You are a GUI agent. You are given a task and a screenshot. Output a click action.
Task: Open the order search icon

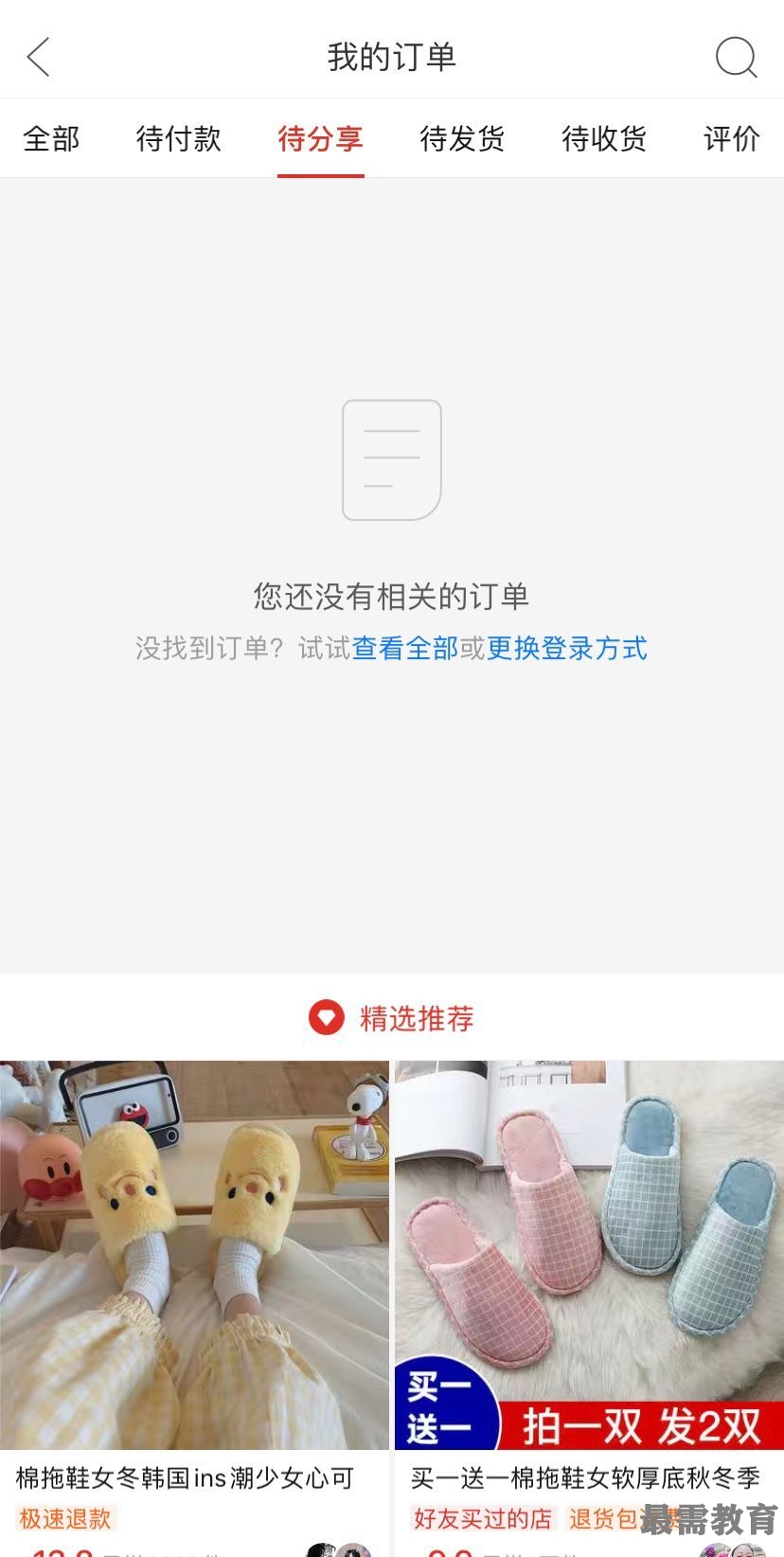click(x=736, y=58)
